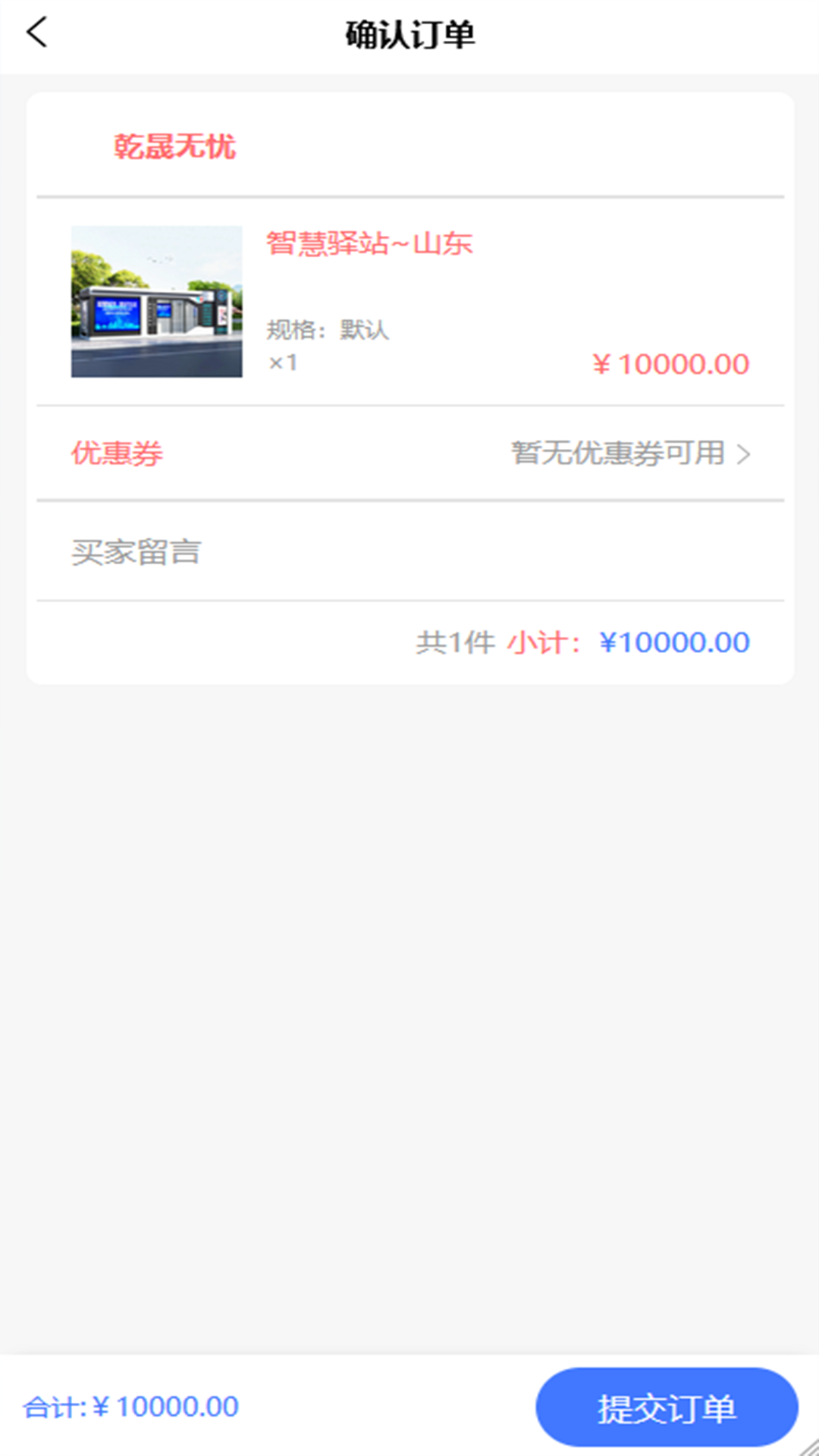This screenshot has width=819, height=1456.
Task: Open the 乾晟无忧 store
Action: pos(175,146)
